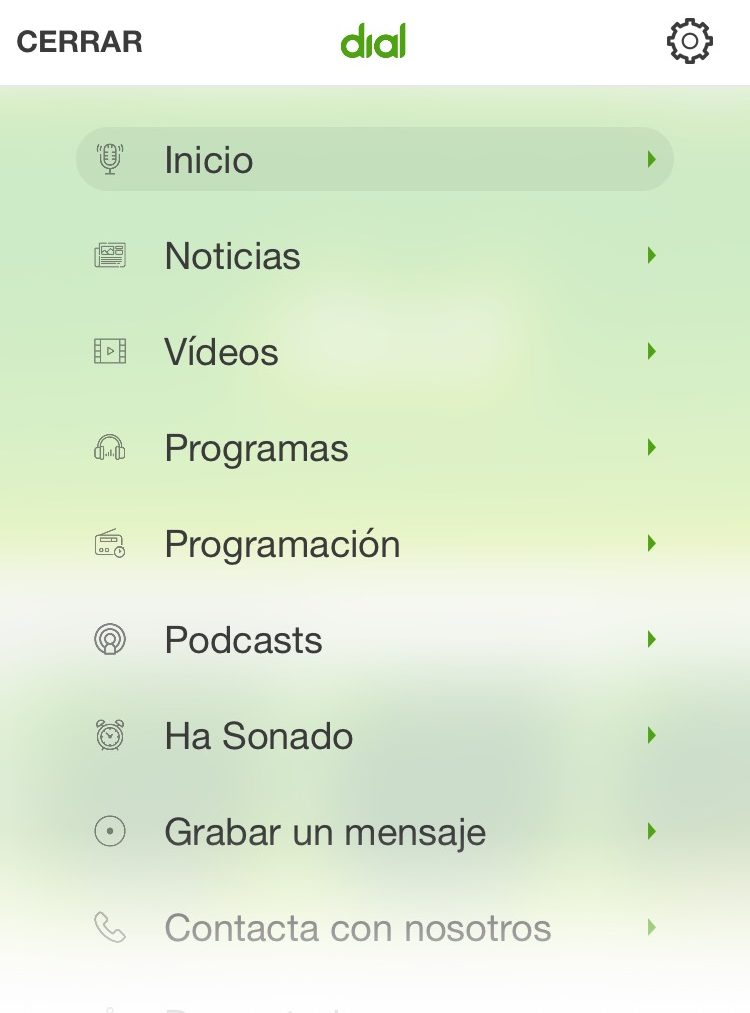Browse Vídeos
The height and width of the screenshot is (1013, 750).
pyautogui.click(x=374, y=352)
